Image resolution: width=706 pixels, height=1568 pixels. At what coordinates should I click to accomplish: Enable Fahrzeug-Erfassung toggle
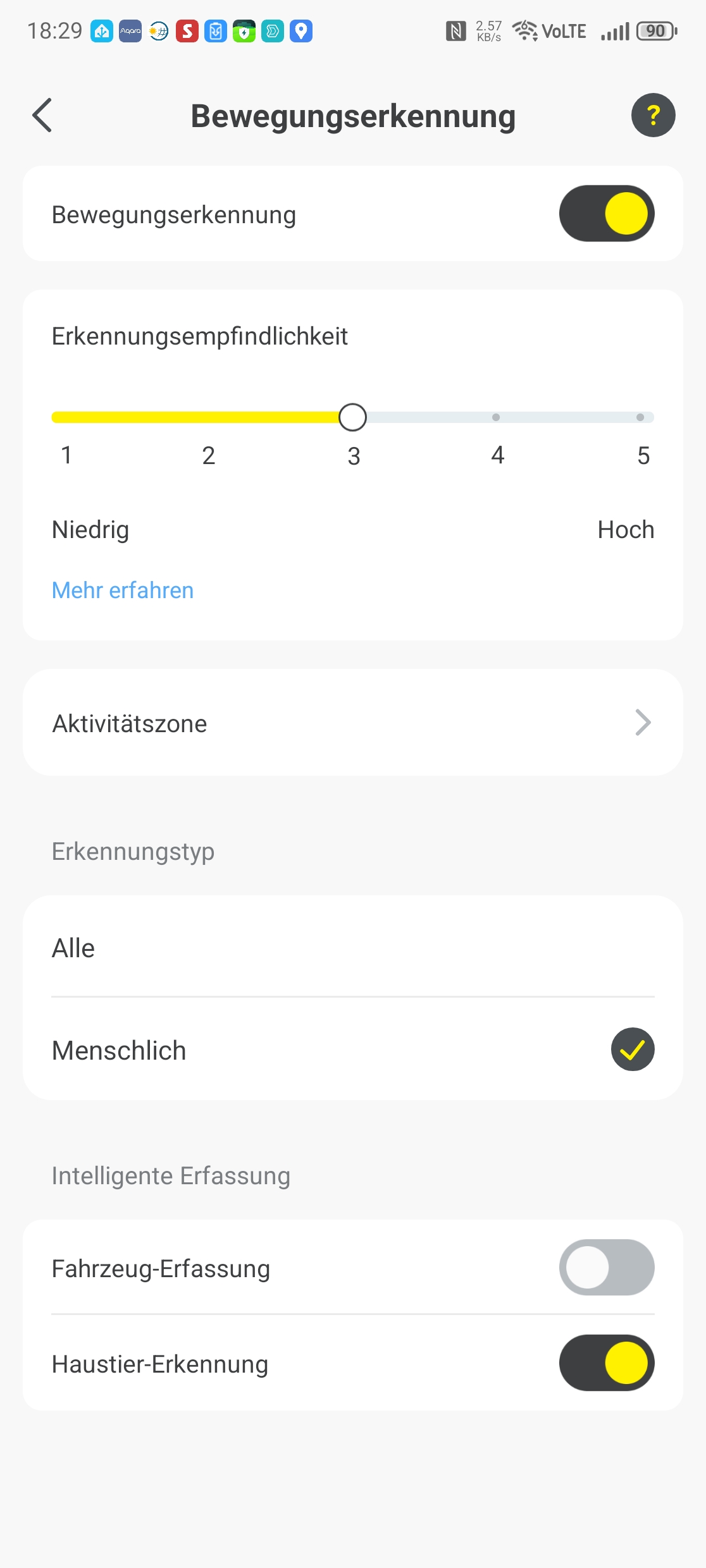point(606,1268)
